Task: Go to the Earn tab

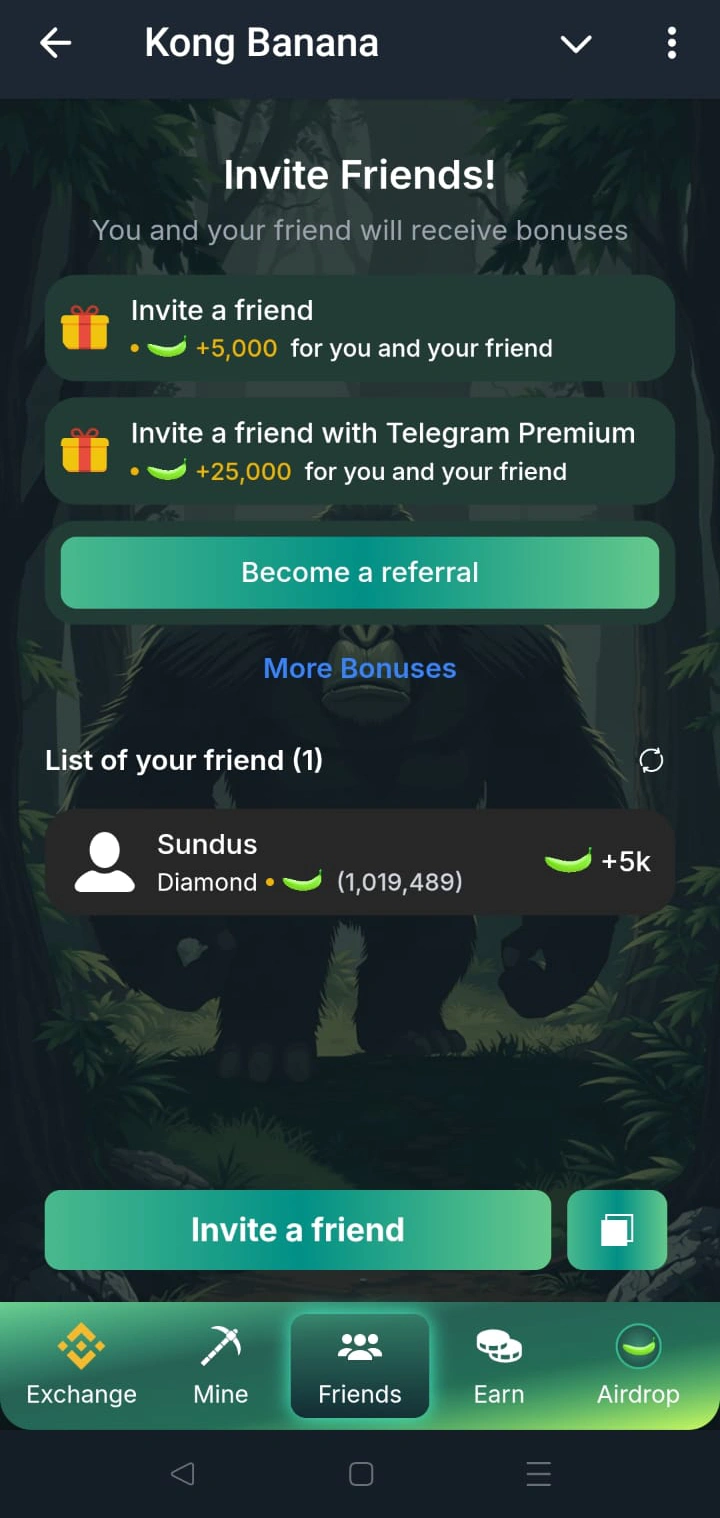Action: pos(498,1365)
